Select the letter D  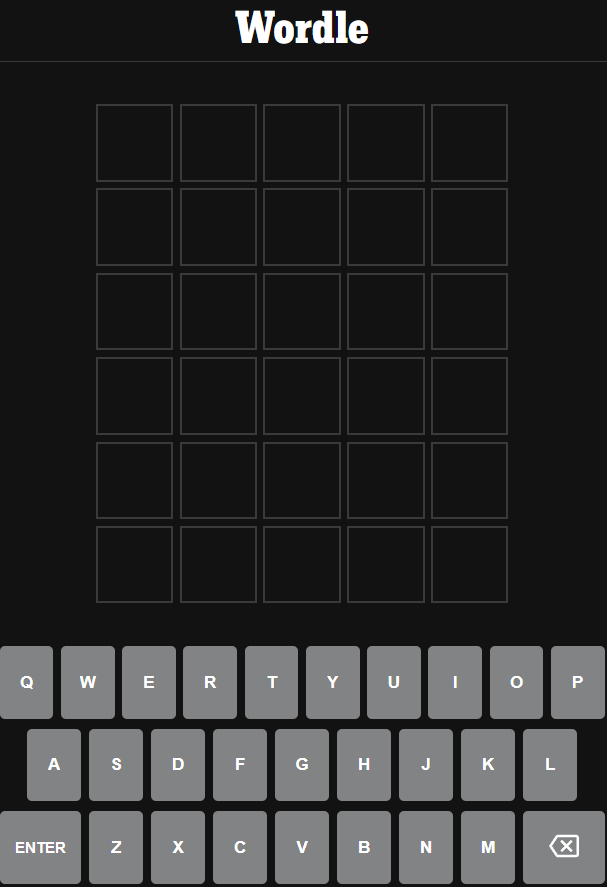[178, 764]
